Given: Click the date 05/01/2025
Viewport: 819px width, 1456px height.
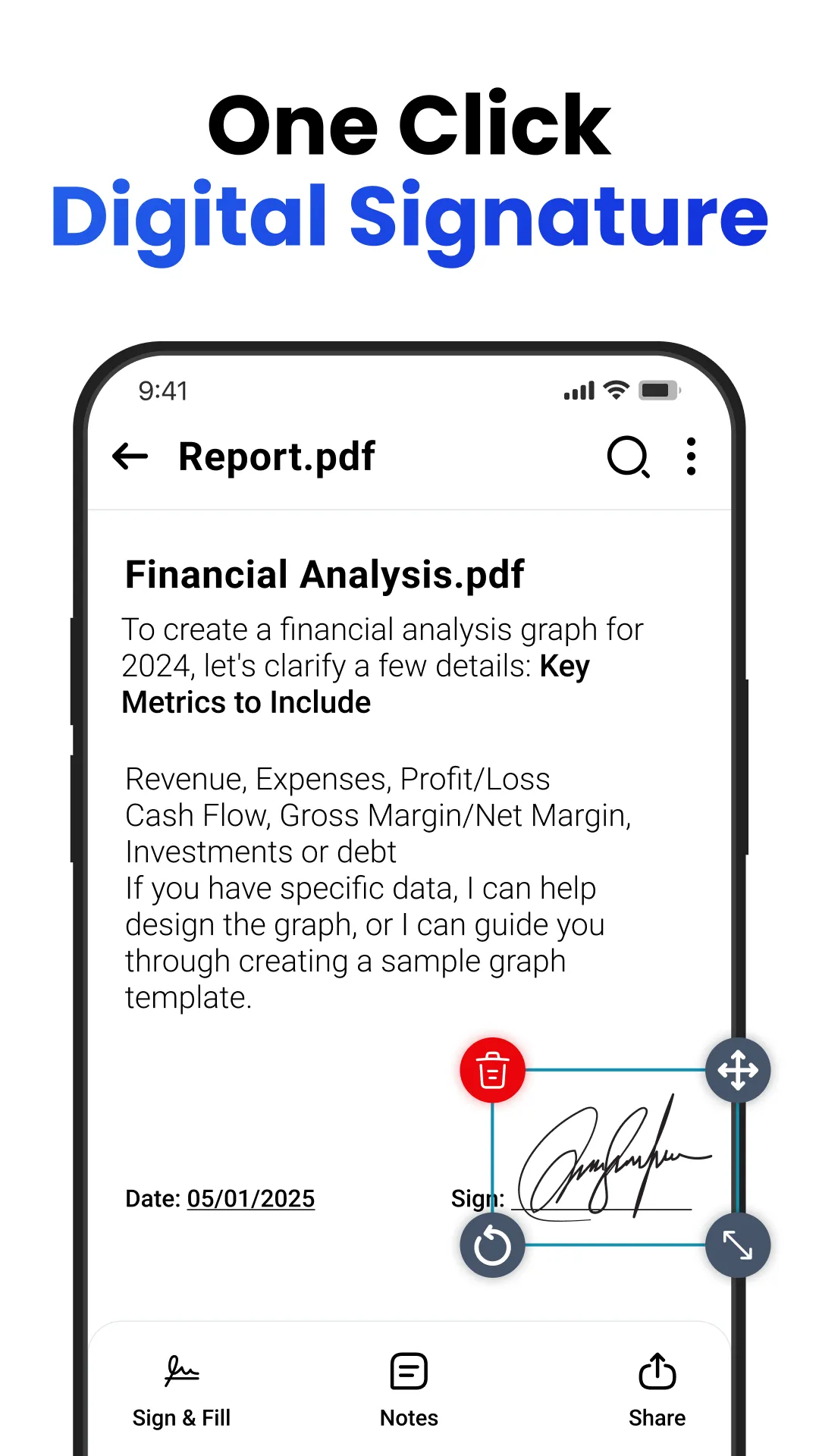Looking at the screenshot, I should point(250,1198).
